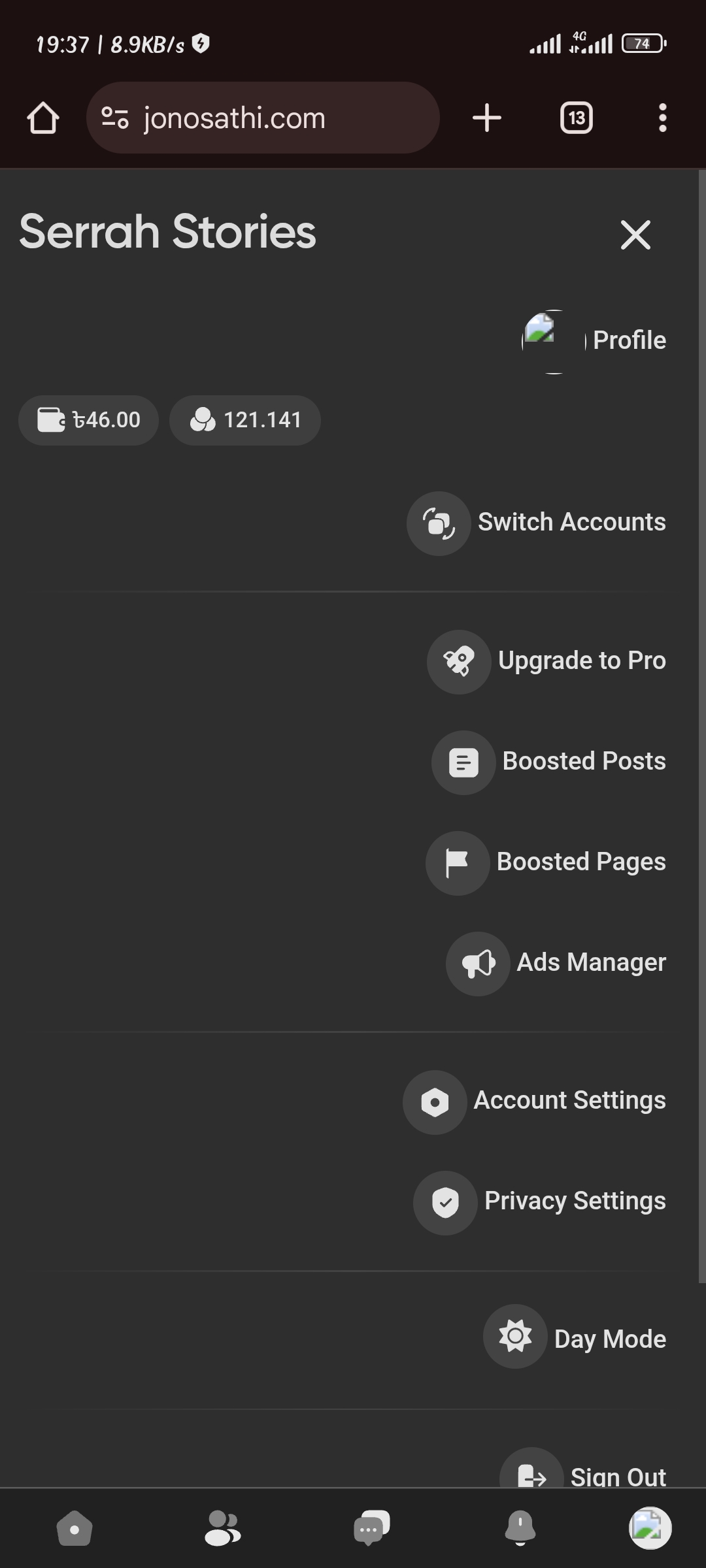Go to Ads Manager
Screen dimensions: 706x1568
point(556,963)
